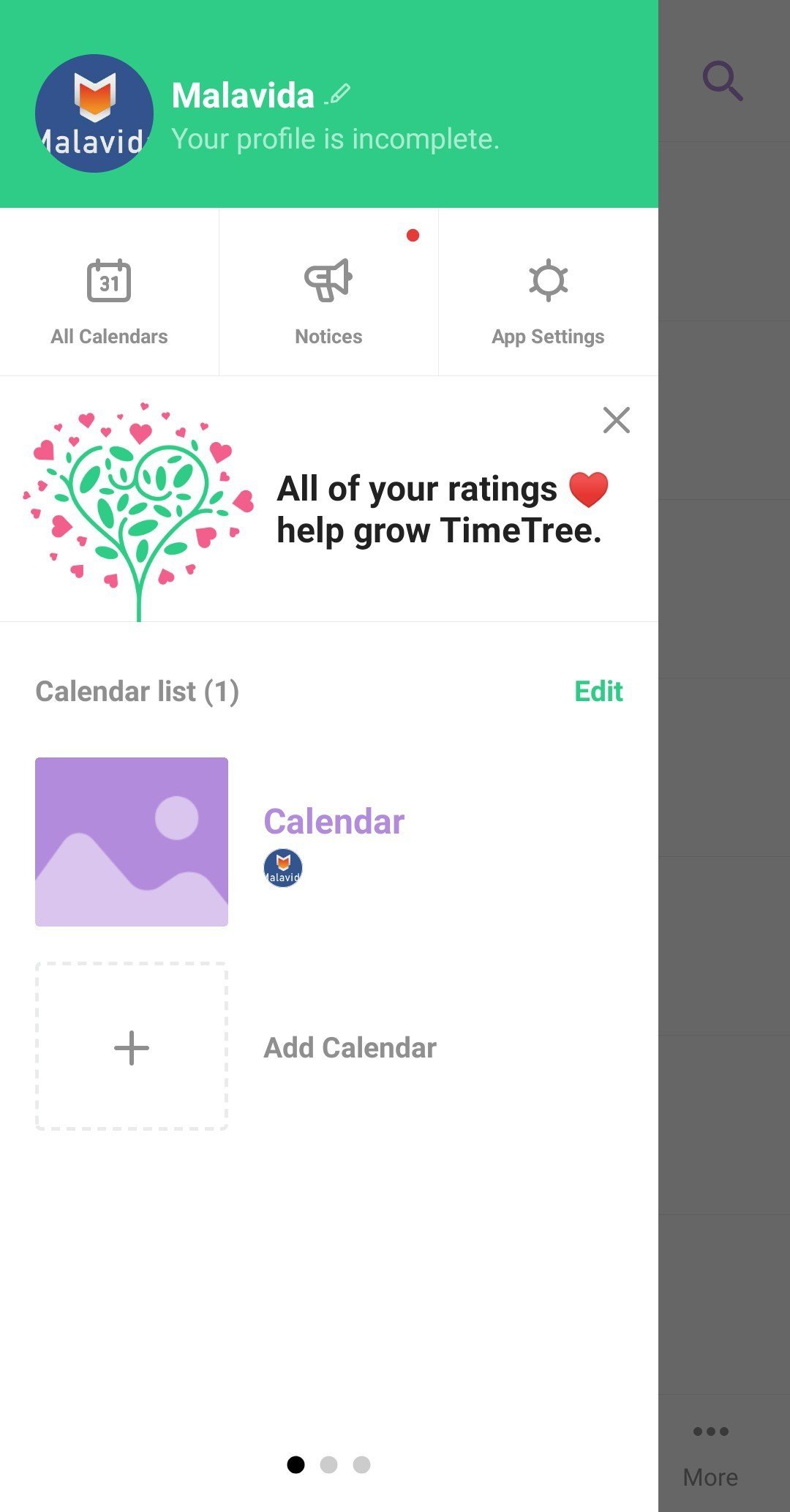
Task: Open the Malavida profile picture
Action: tap(94, 113)
